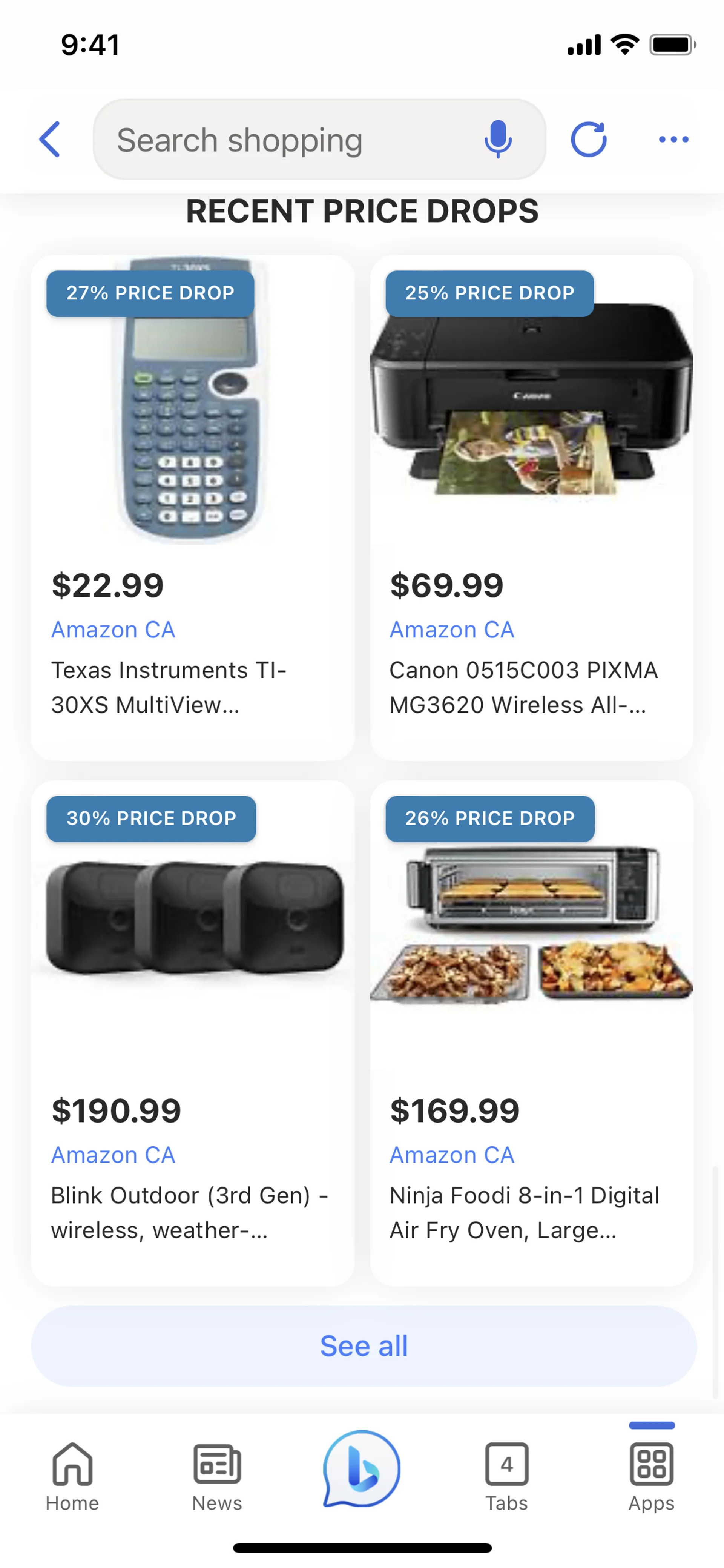The image size is (724, 1568).
Task: Start voice search with the microphone
Action: [498, 140]
